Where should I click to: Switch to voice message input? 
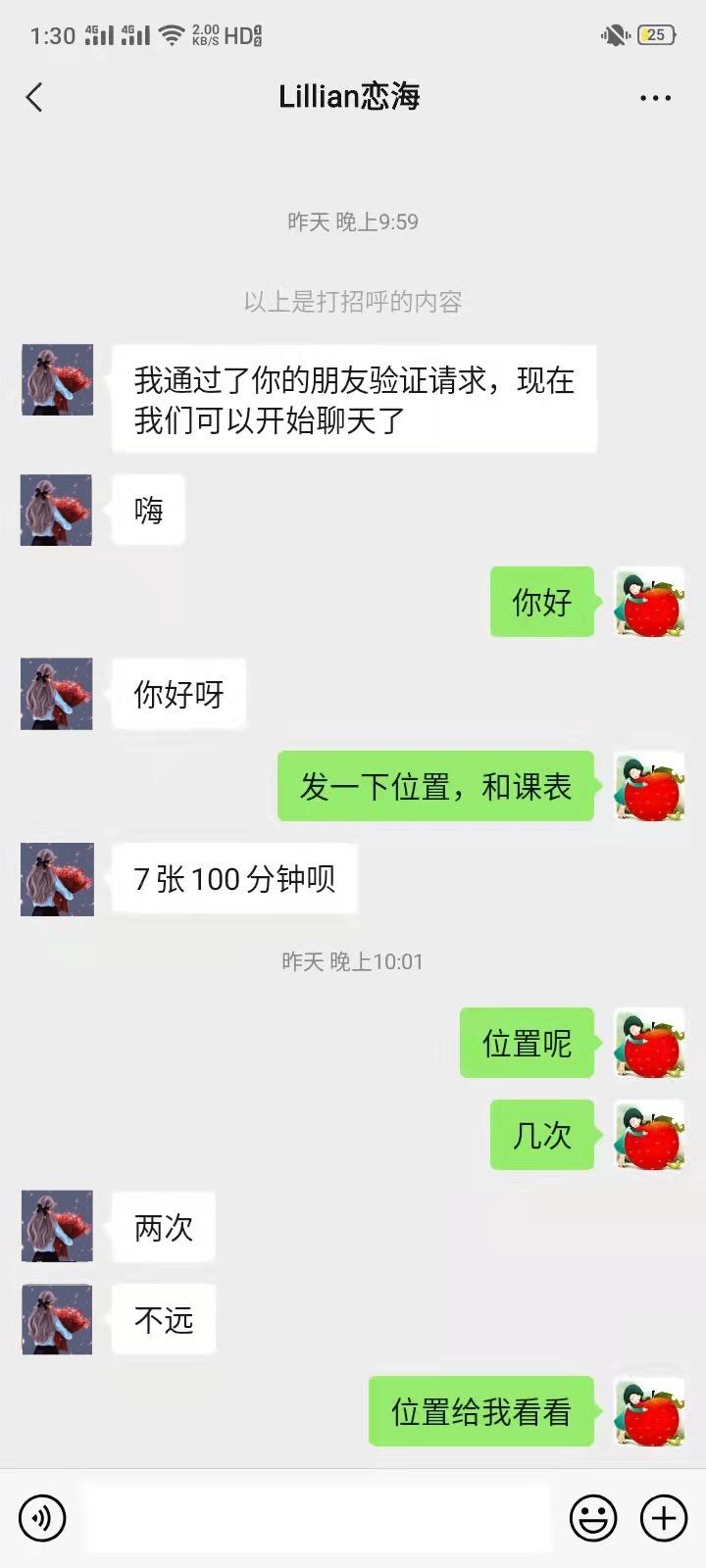(42, 1518)
